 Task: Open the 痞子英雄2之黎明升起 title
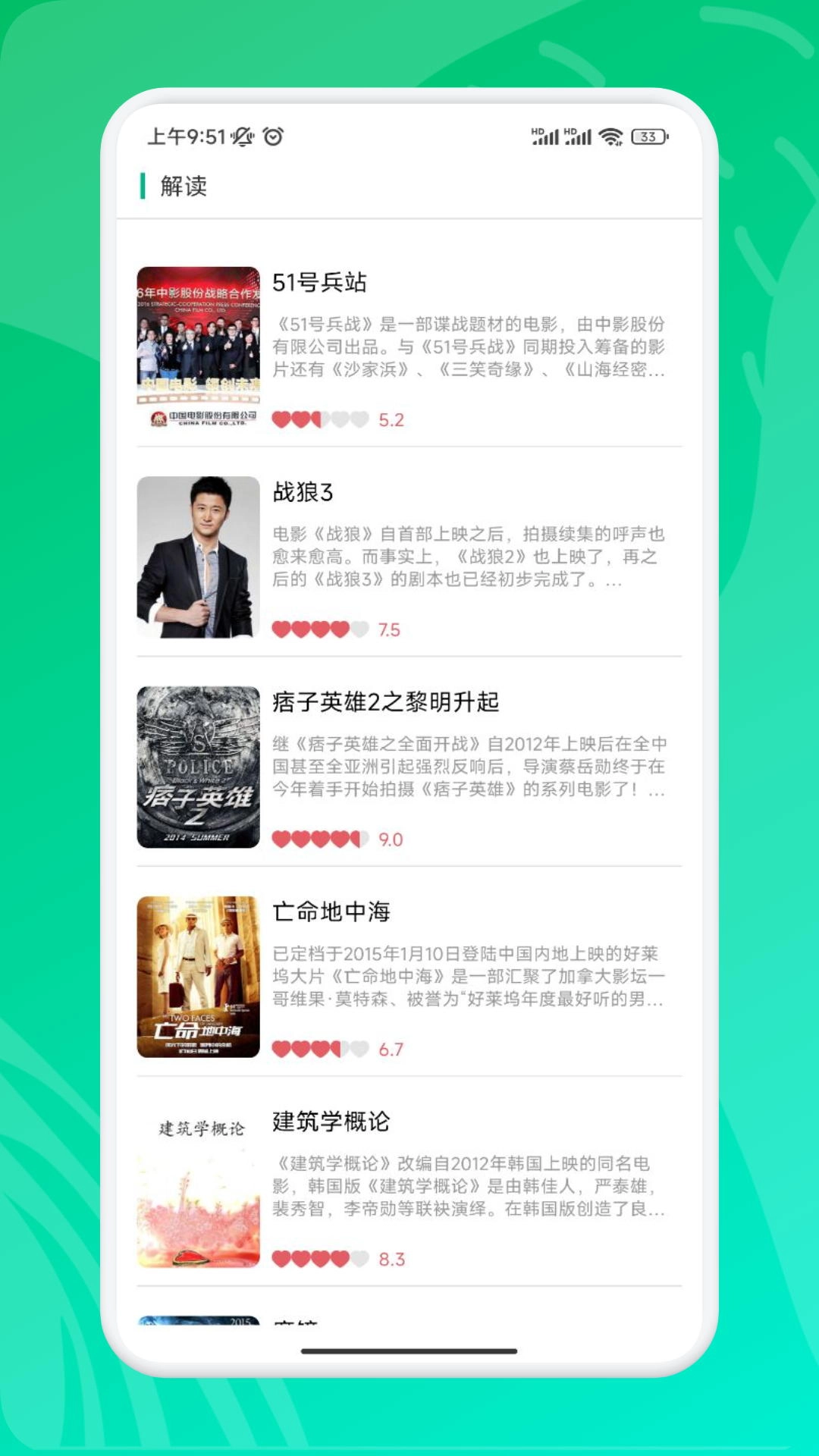click(x=385, y=703)
